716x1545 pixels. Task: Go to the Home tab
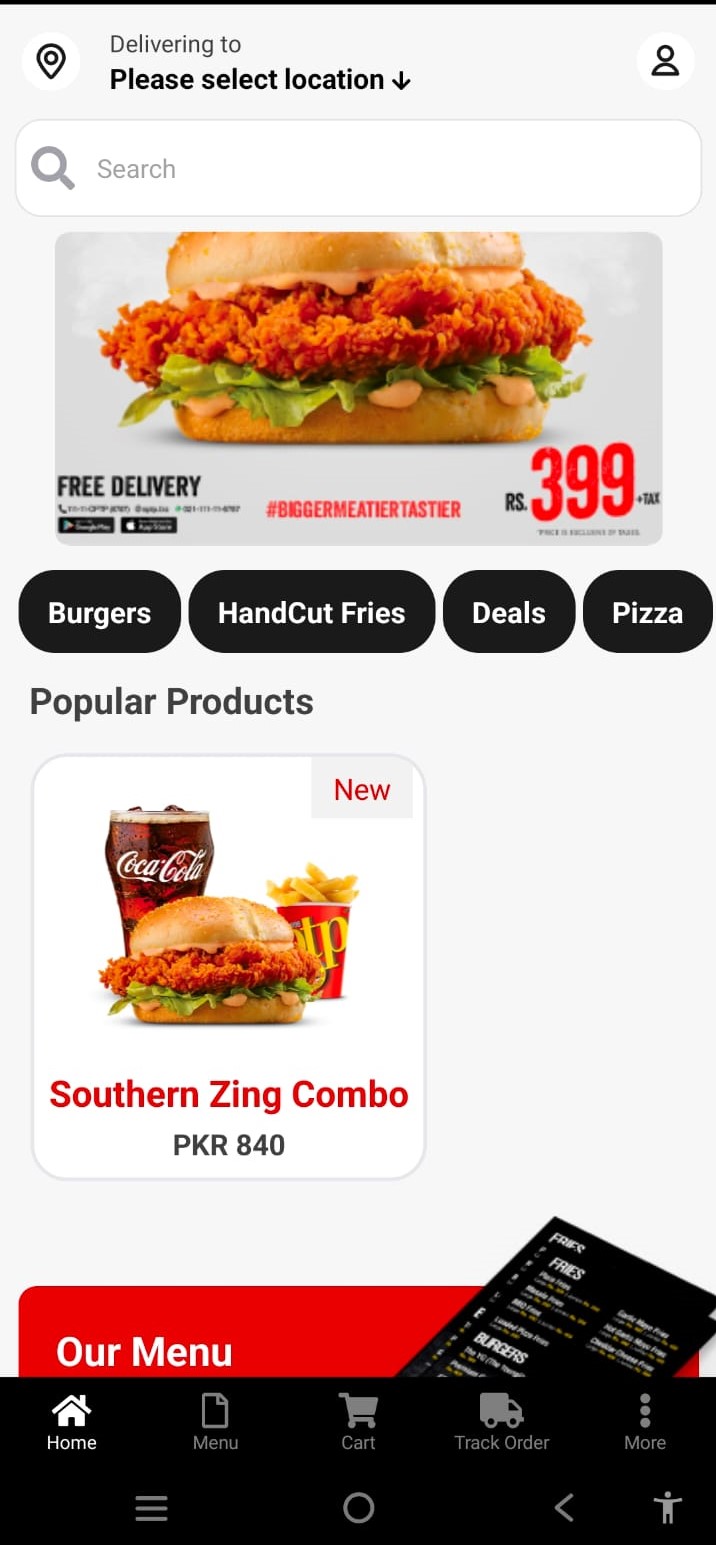(72, 1422)
